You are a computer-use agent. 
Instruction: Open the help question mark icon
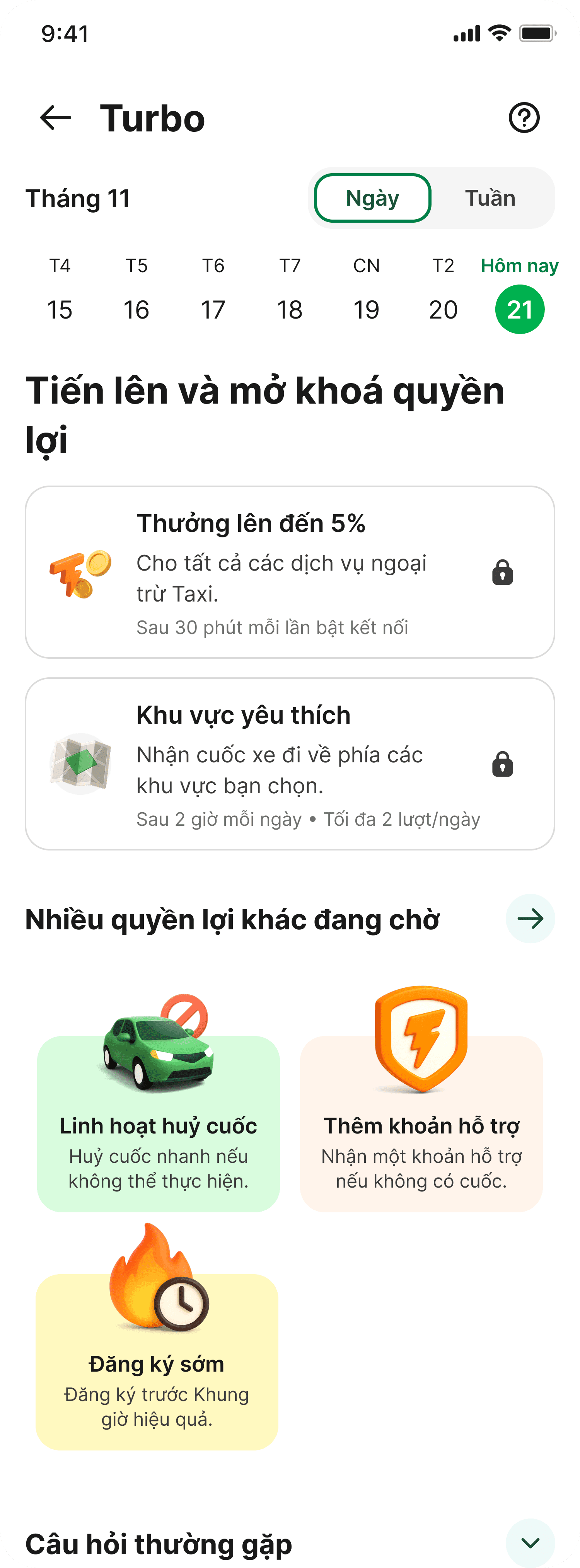point(524,118)
